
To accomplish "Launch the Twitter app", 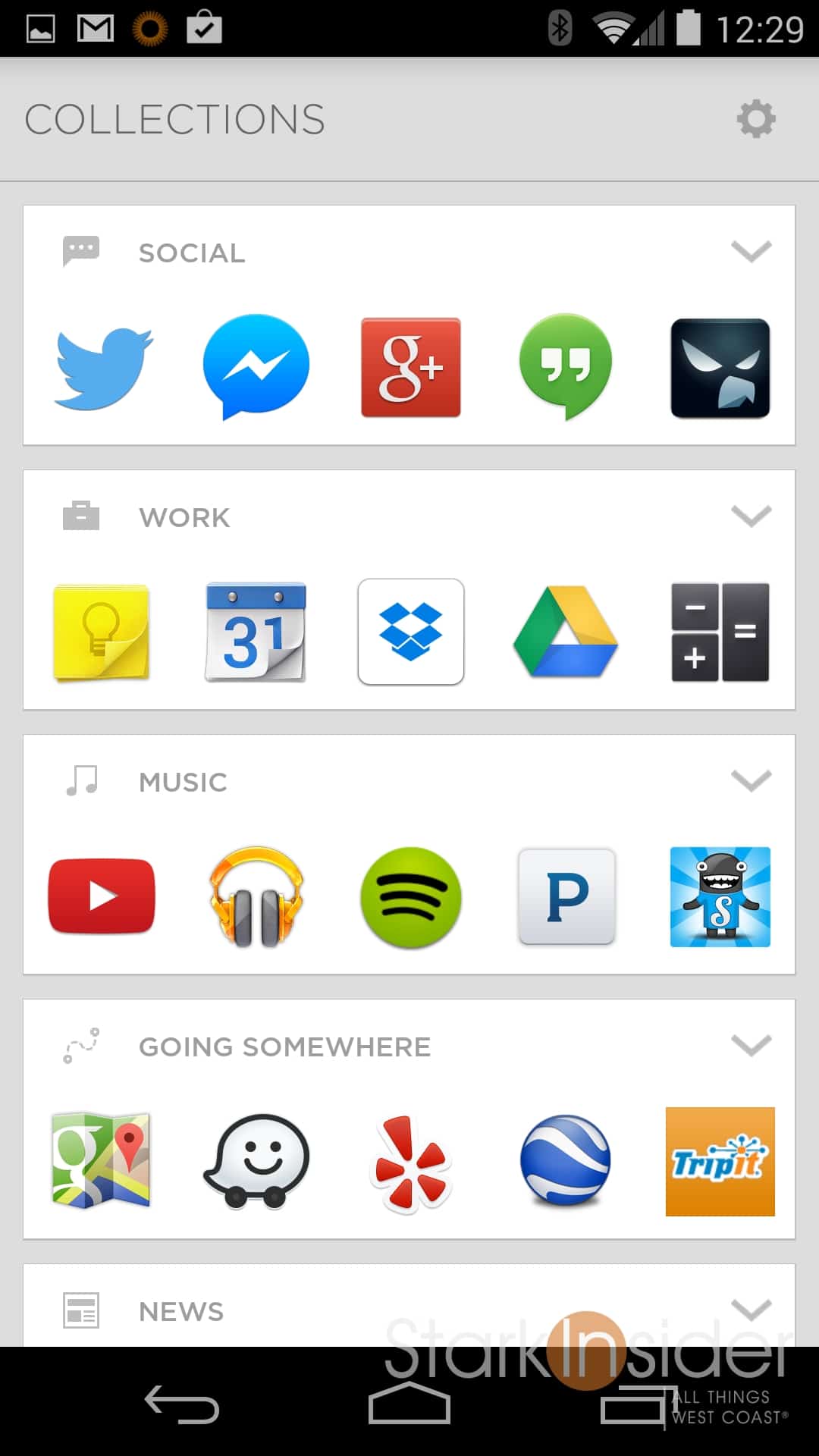I will click(x=103, y=368).
